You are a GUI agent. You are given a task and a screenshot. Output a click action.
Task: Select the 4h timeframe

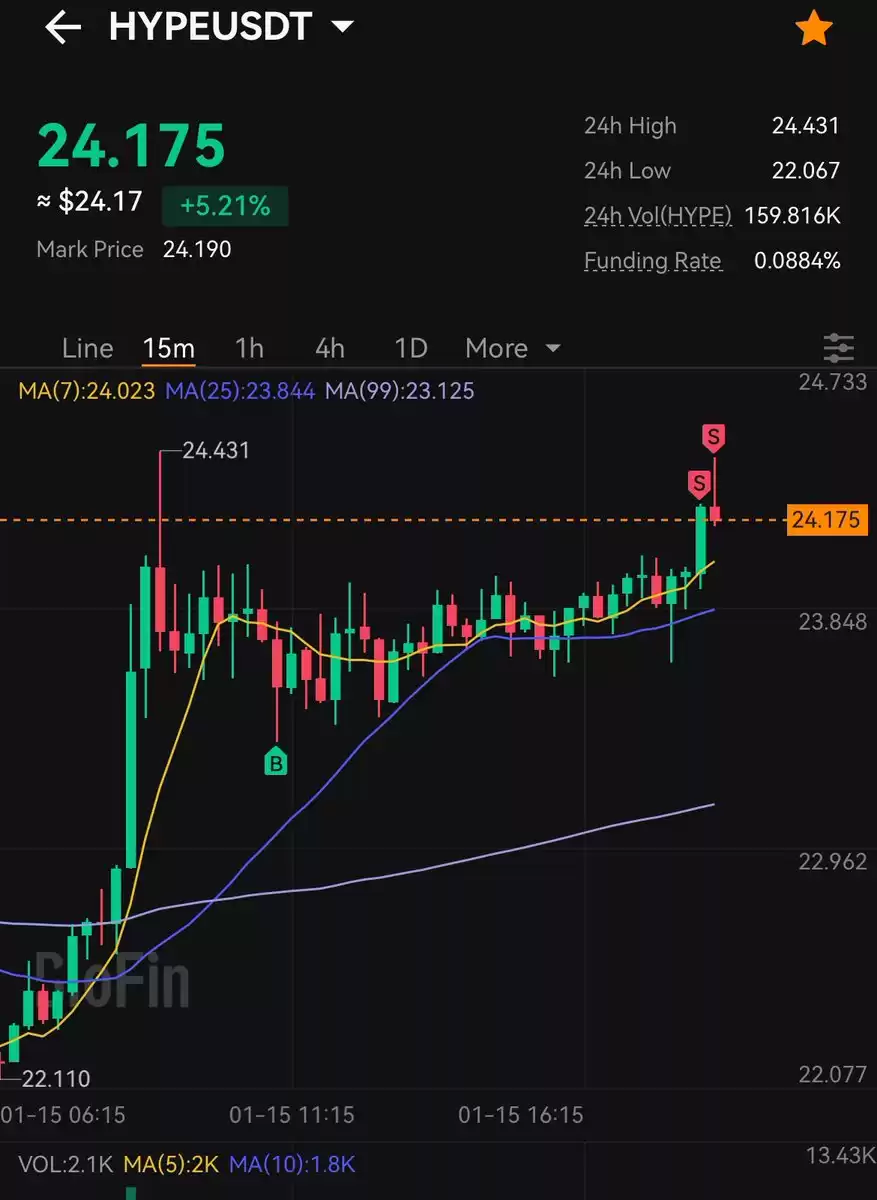(x=330, y=348)
